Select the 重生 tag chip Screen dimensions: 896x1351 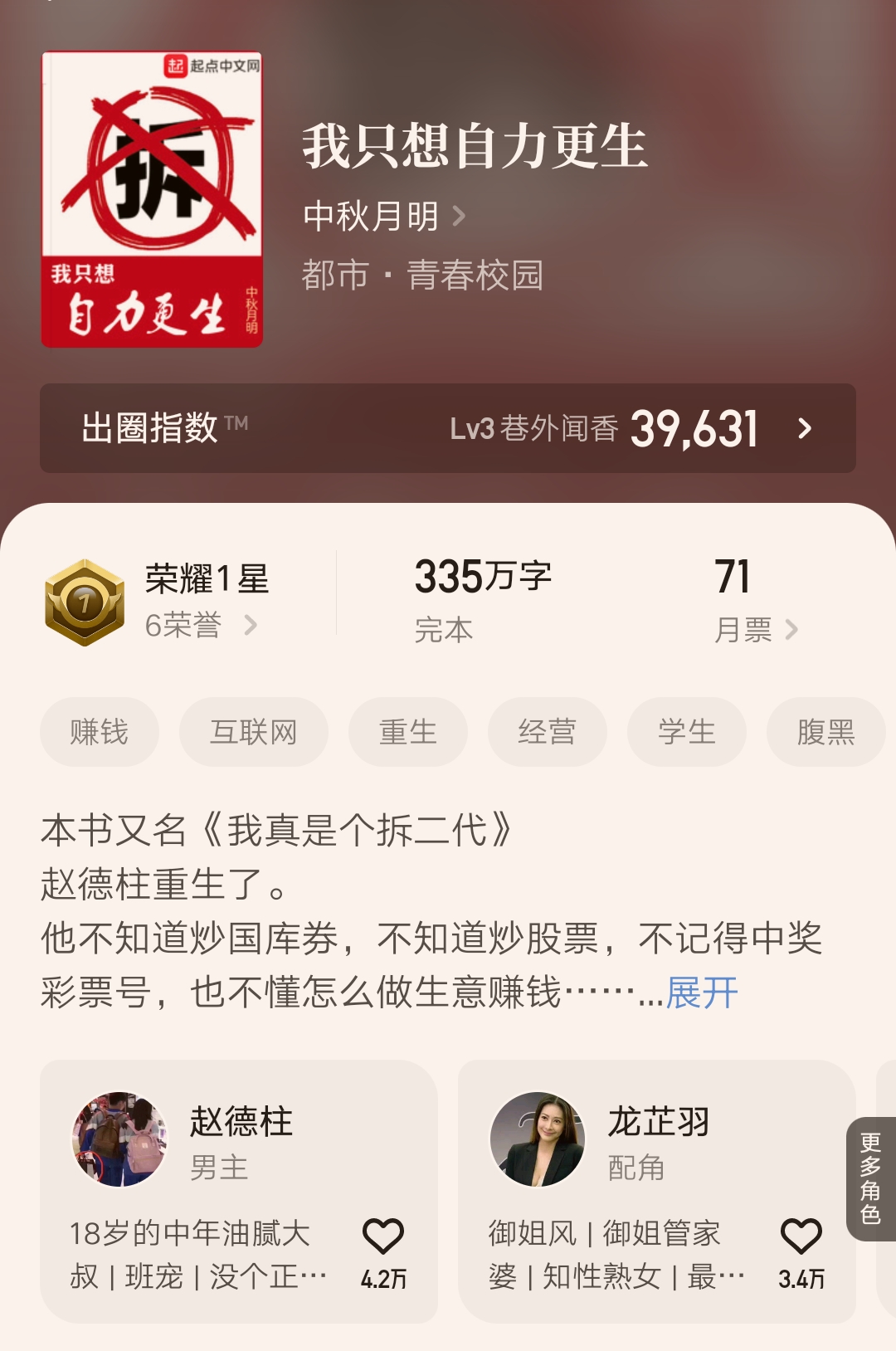[x=408, y=732]
